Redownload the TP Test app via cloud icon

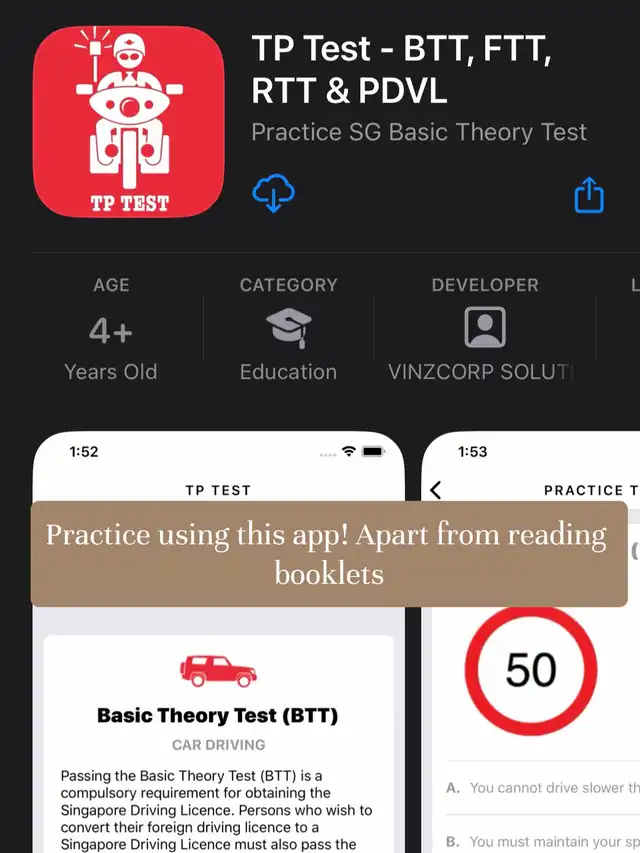pyautogui.click(x=273, y=194)
